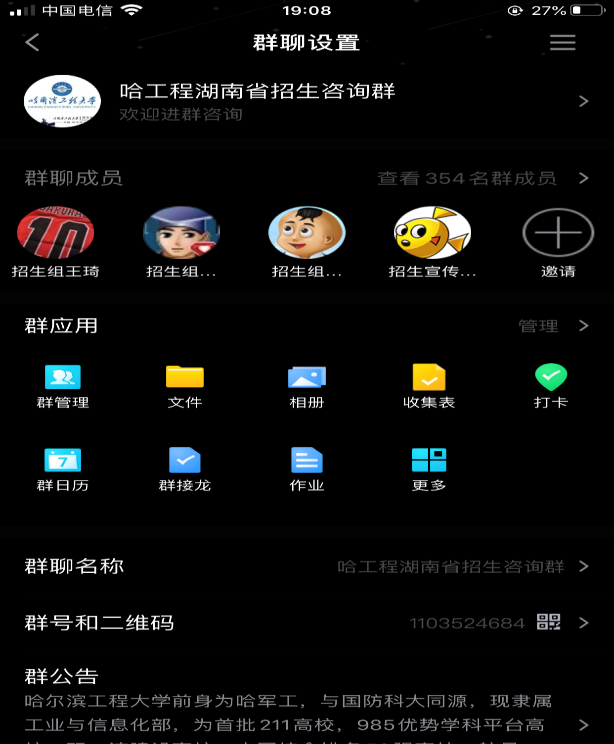Go back from group chat settings
Image resolution: width=614 pixels, height=744 pixels.
[x=32, y=42]
